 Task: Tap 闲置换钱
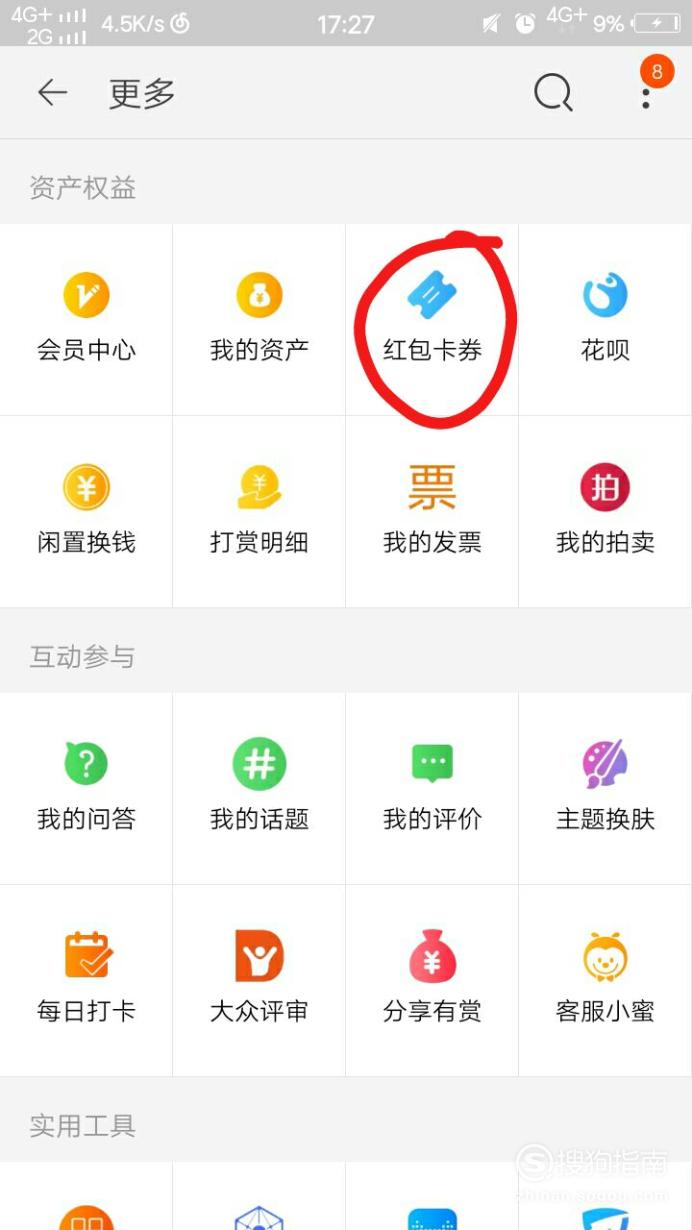click(x=86, y=512)
